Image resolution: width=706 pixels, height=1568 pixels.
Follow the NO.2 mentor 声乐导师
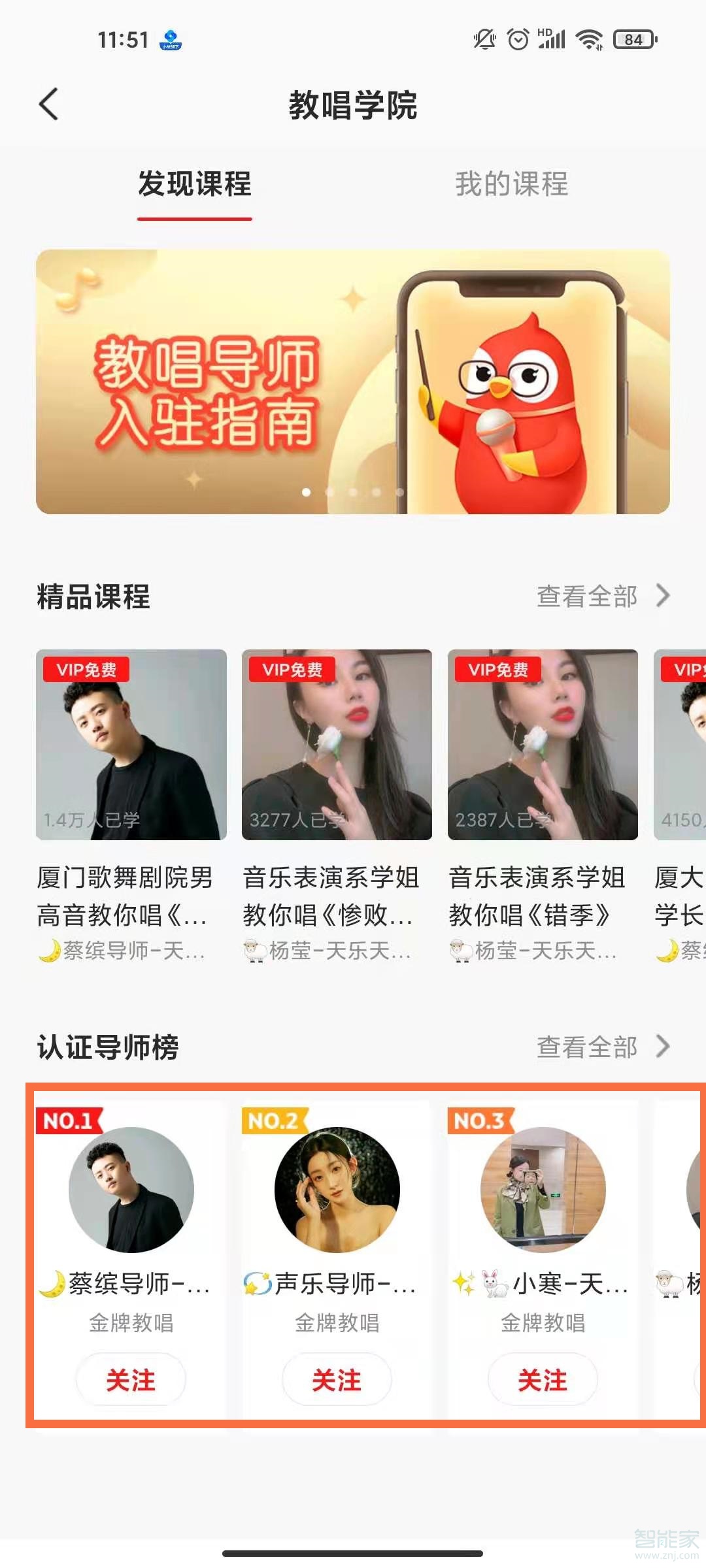click(x=337, y=1380)
